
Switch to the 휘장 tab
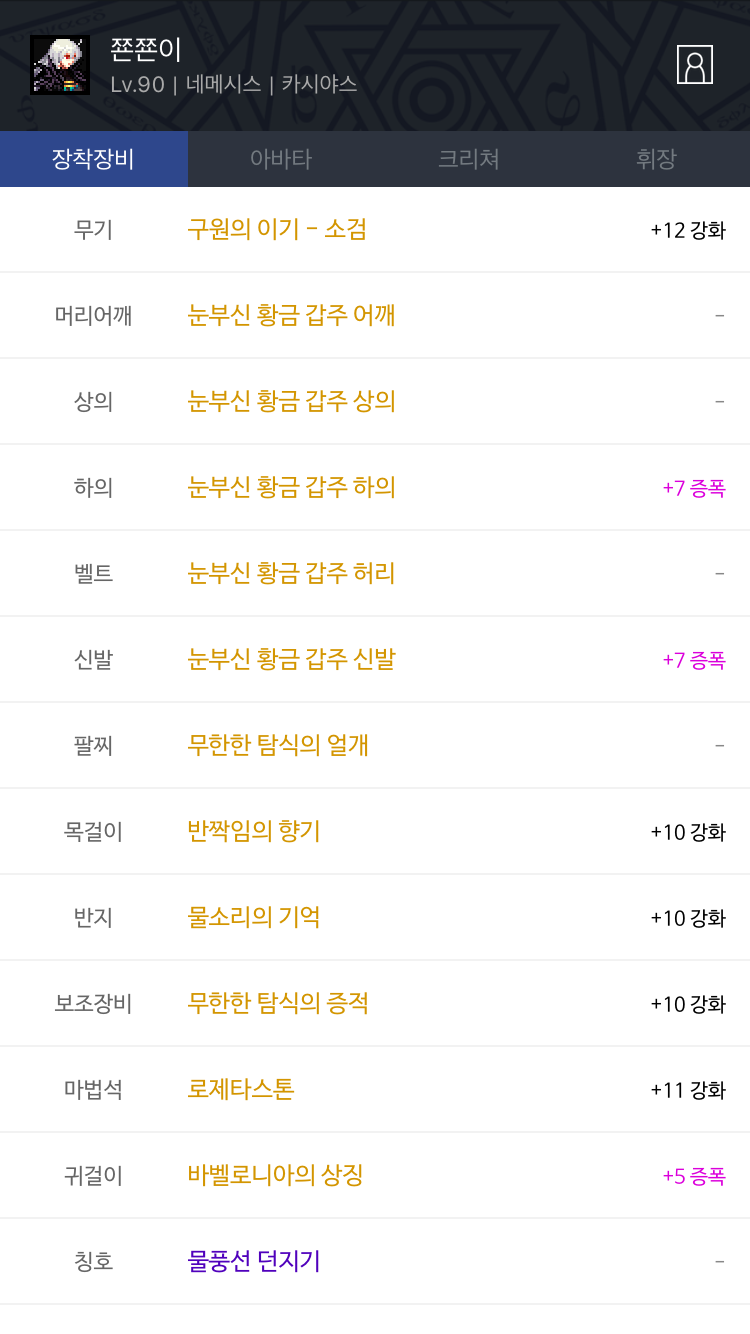click(x=656, y=159)
